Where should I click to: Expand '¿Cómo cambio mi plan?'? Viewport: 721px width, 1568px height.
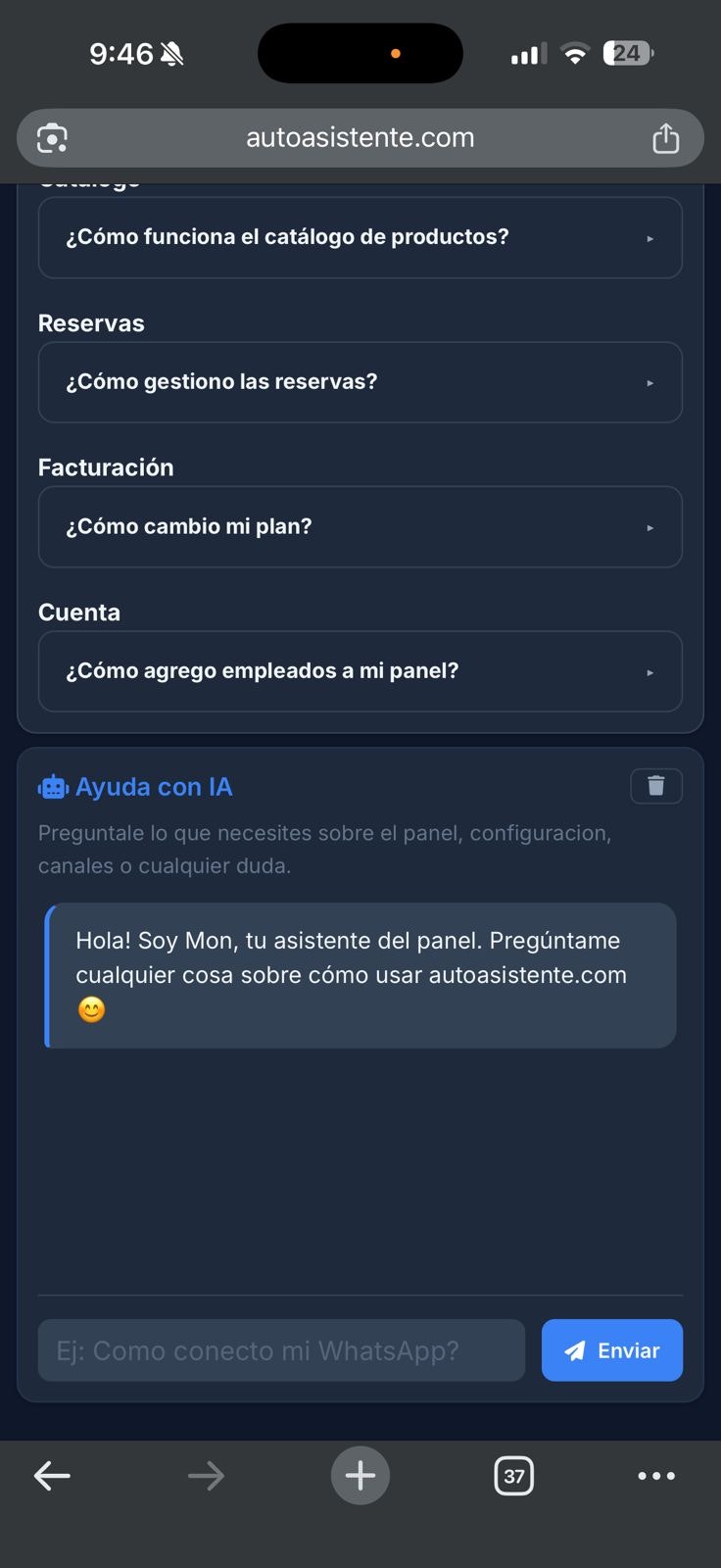tap(360, 526)
